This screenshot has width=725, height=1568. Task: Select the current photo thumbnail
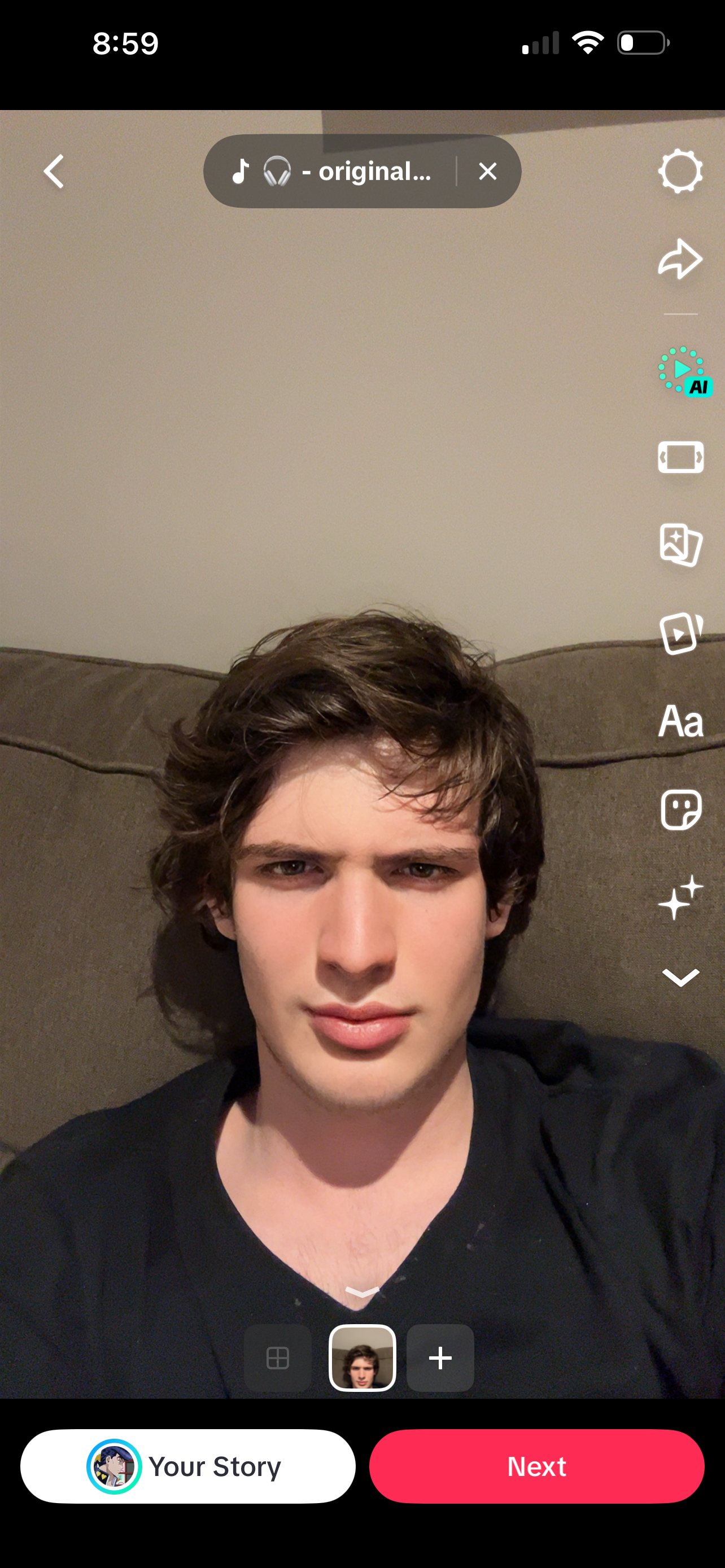coord(362,1357)
